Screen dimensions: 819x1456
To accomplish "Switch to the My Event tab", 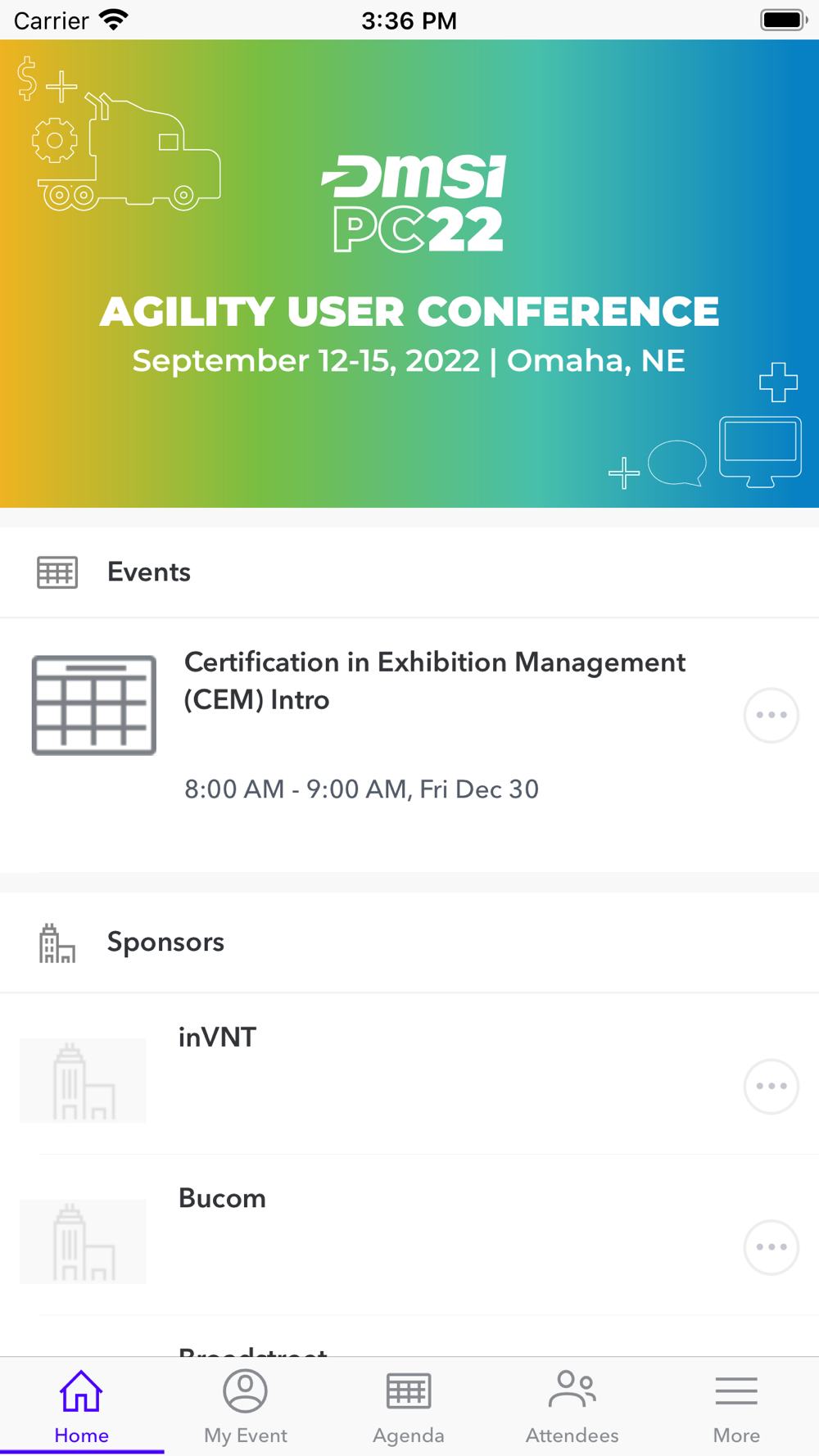I will 245,1407.
